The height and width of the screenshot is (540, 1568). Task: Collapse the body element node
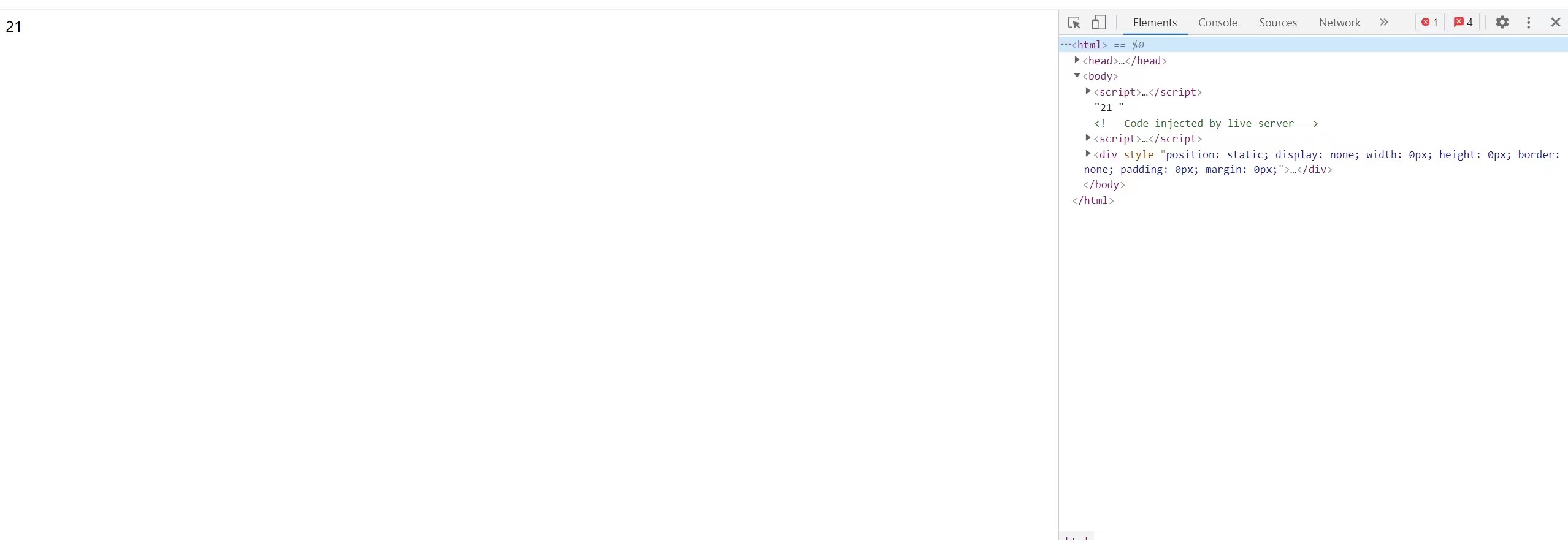(1077, 75)
